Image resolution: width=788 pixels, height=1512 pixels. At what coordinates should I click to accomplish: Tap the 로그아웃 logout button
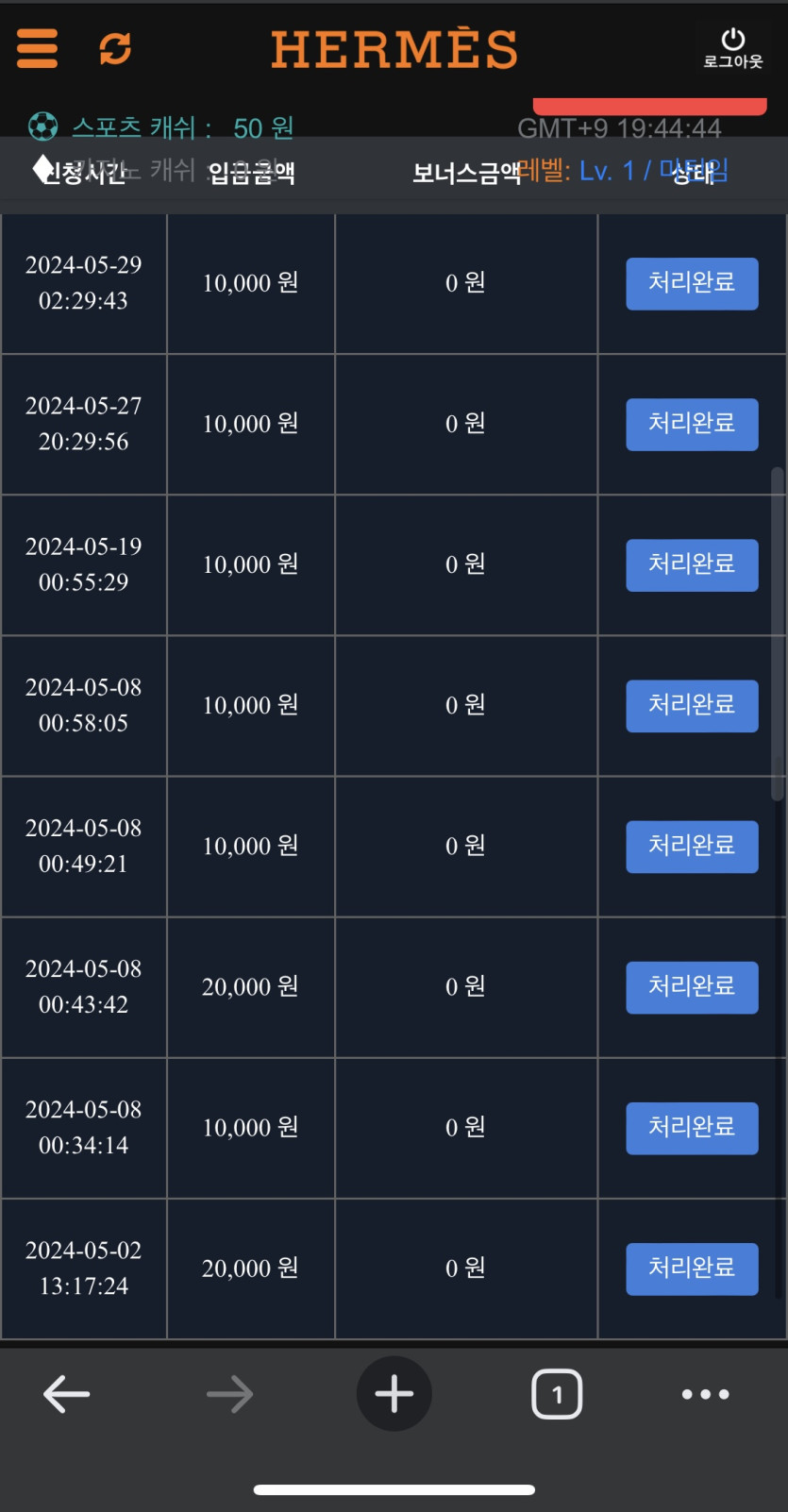732,48
